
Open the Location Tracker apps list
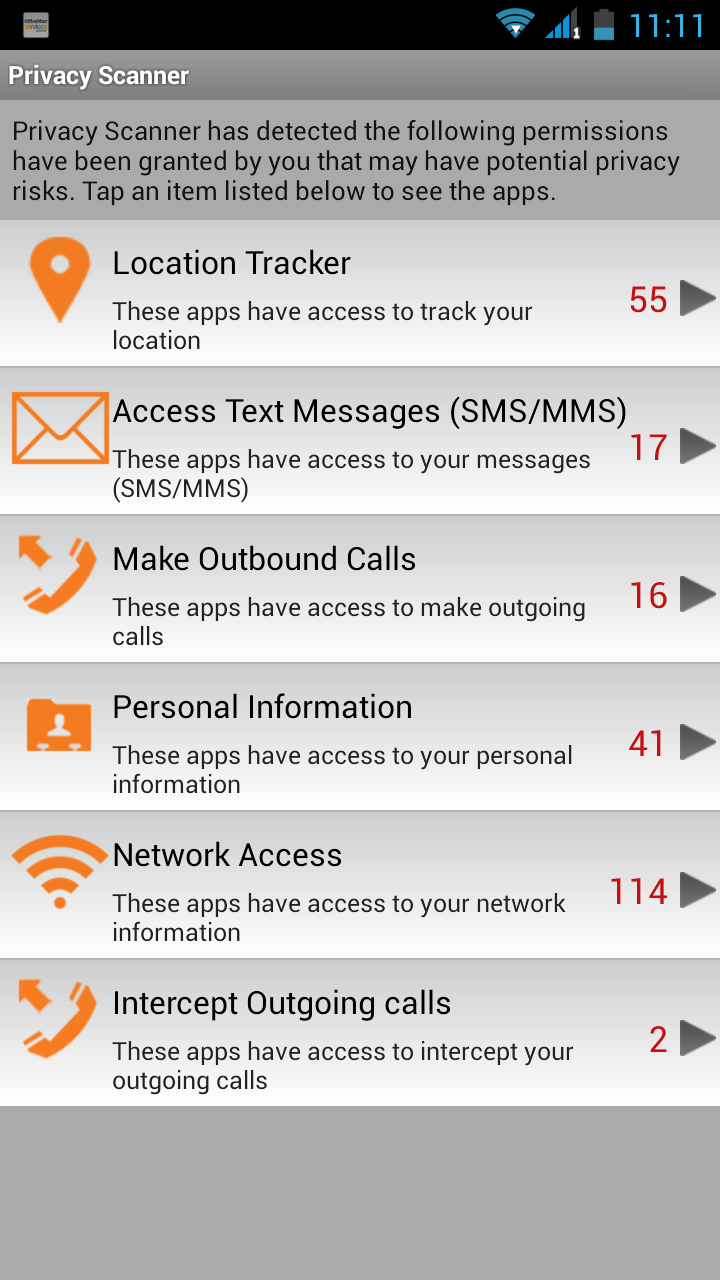tap(360, 294)
